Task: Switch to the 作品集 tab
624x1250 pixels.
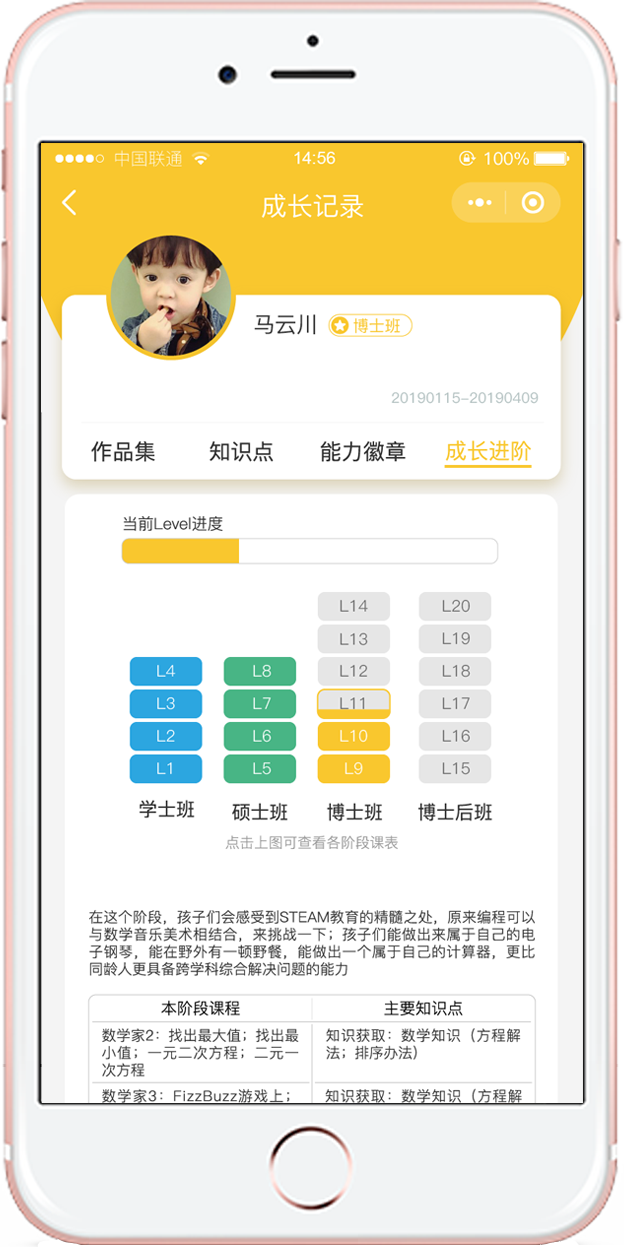Action: pos(123,451)
